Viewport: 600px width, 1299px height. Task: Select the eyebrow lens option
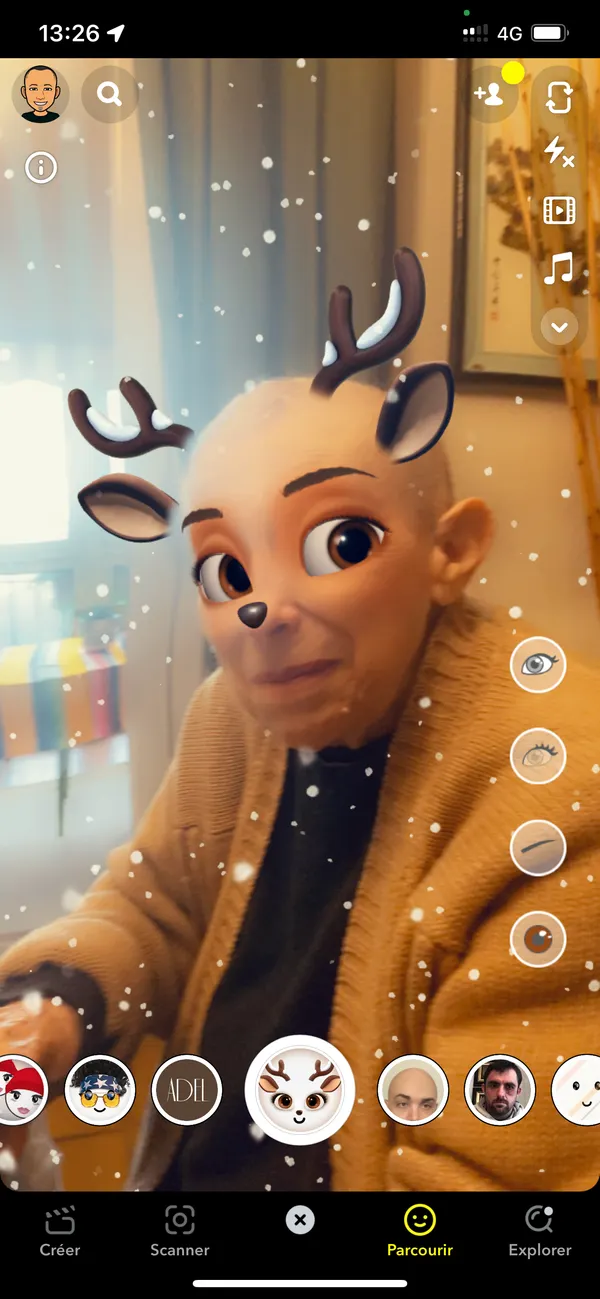pos(538,847)
